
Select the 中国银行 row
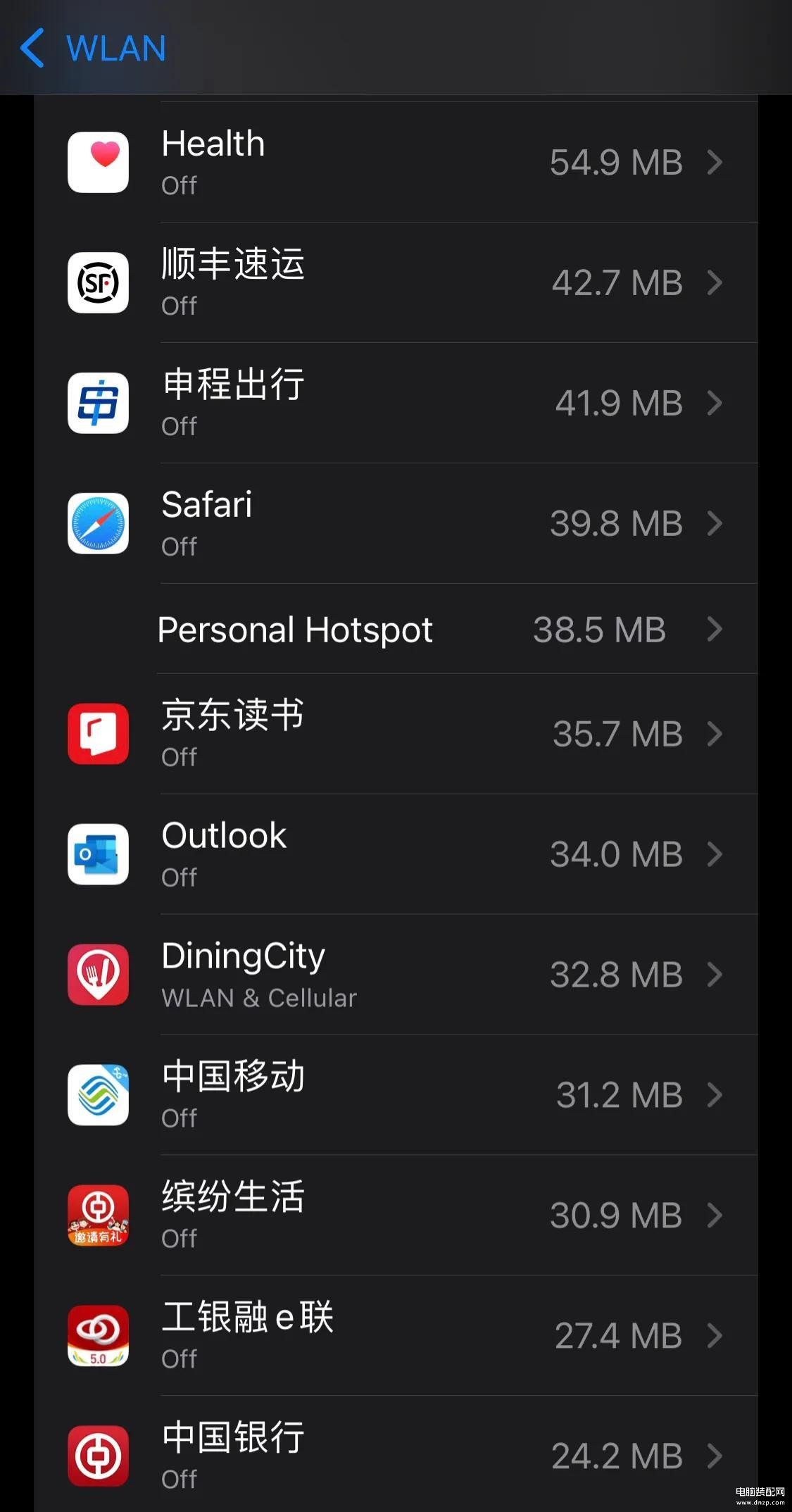click(x=396, y=1454)
